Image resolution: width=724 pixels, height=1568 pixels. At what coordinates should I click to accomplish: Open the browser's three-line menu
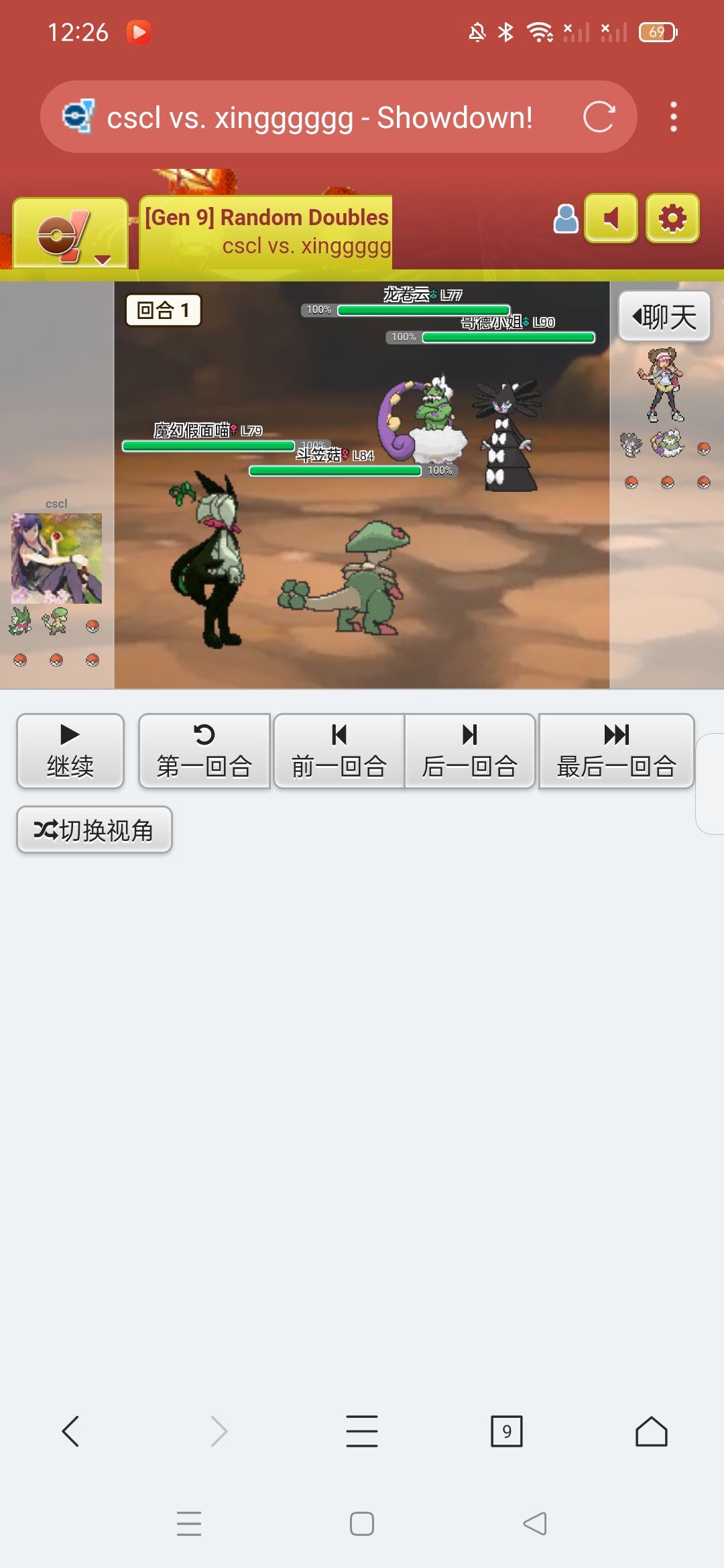click(362, 1431)
